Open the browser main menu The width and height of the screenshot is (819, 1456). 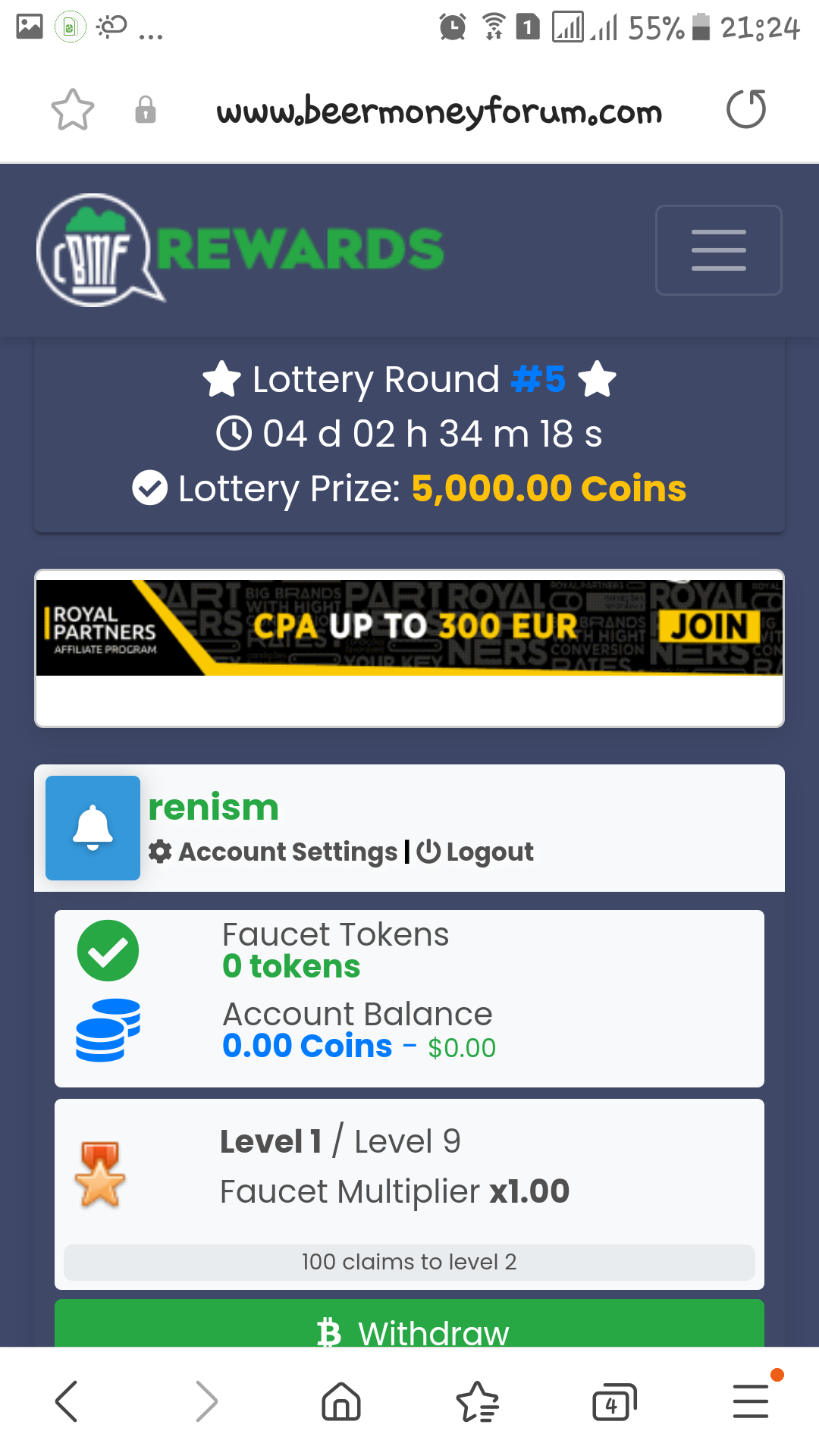point(751,1401)
